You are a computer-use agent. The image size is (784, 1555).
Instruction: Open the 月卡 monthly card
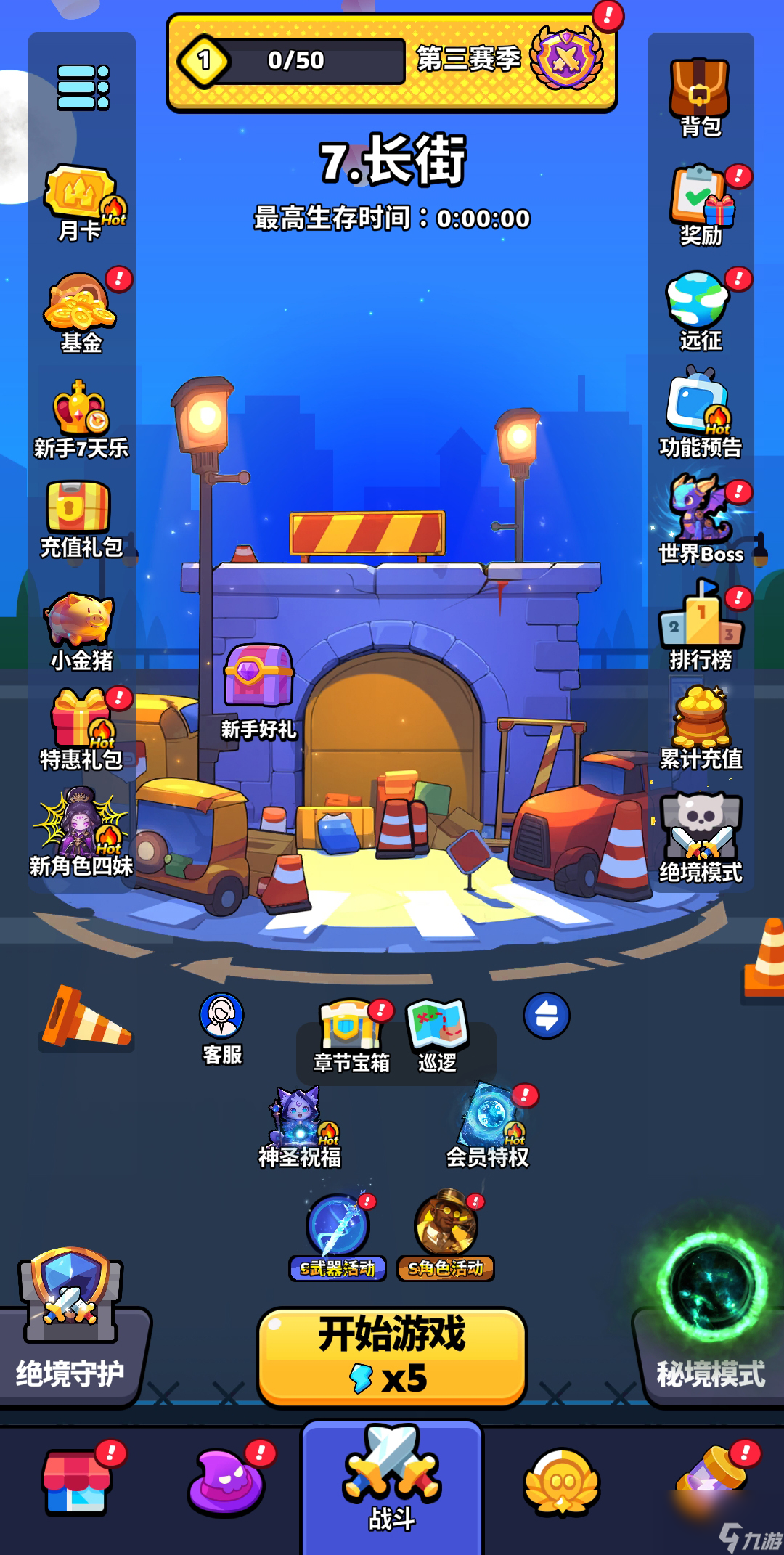81,202
